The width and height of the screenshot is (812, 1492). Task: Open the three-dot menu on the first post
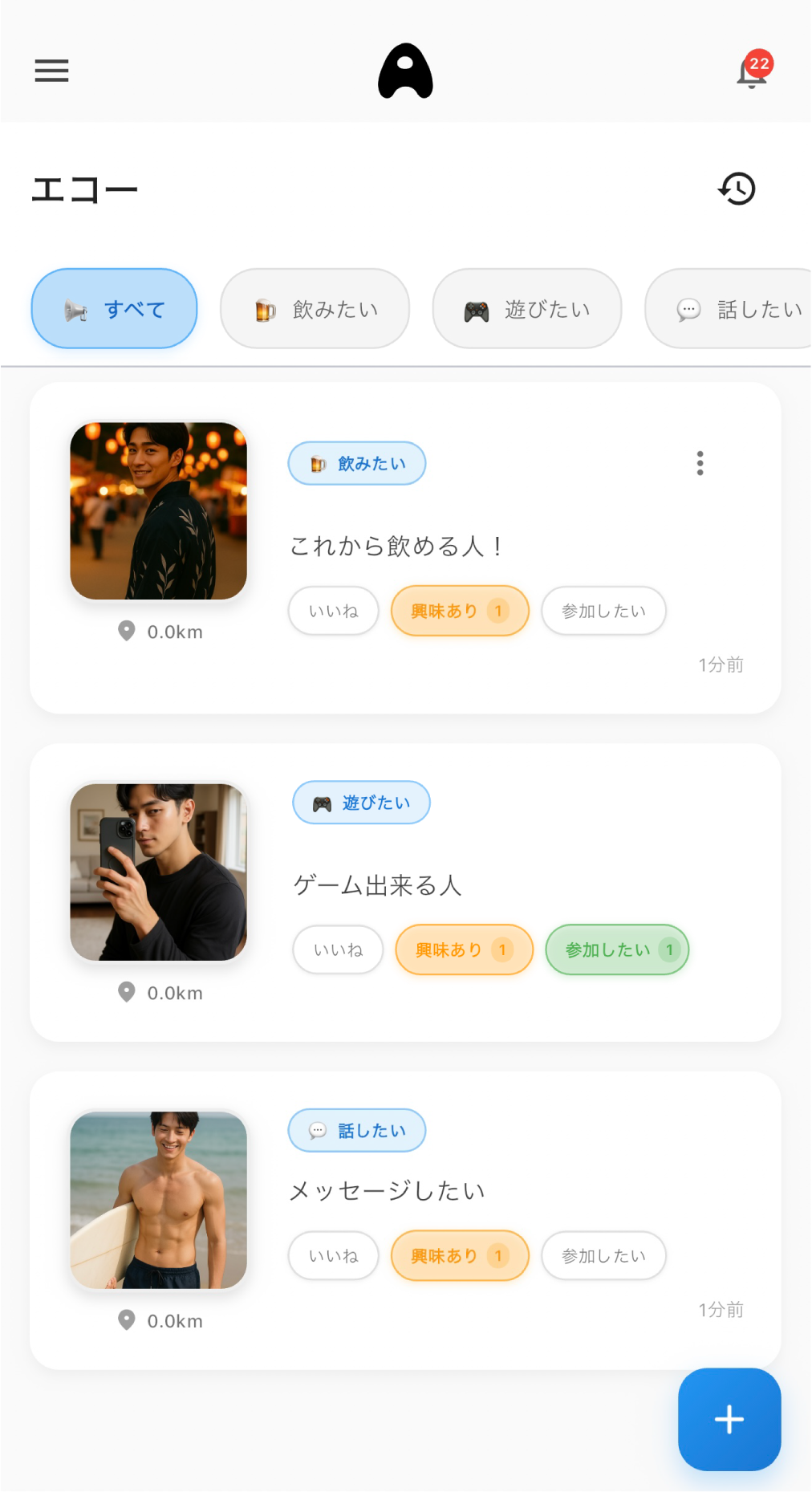[x=700, y=463]
